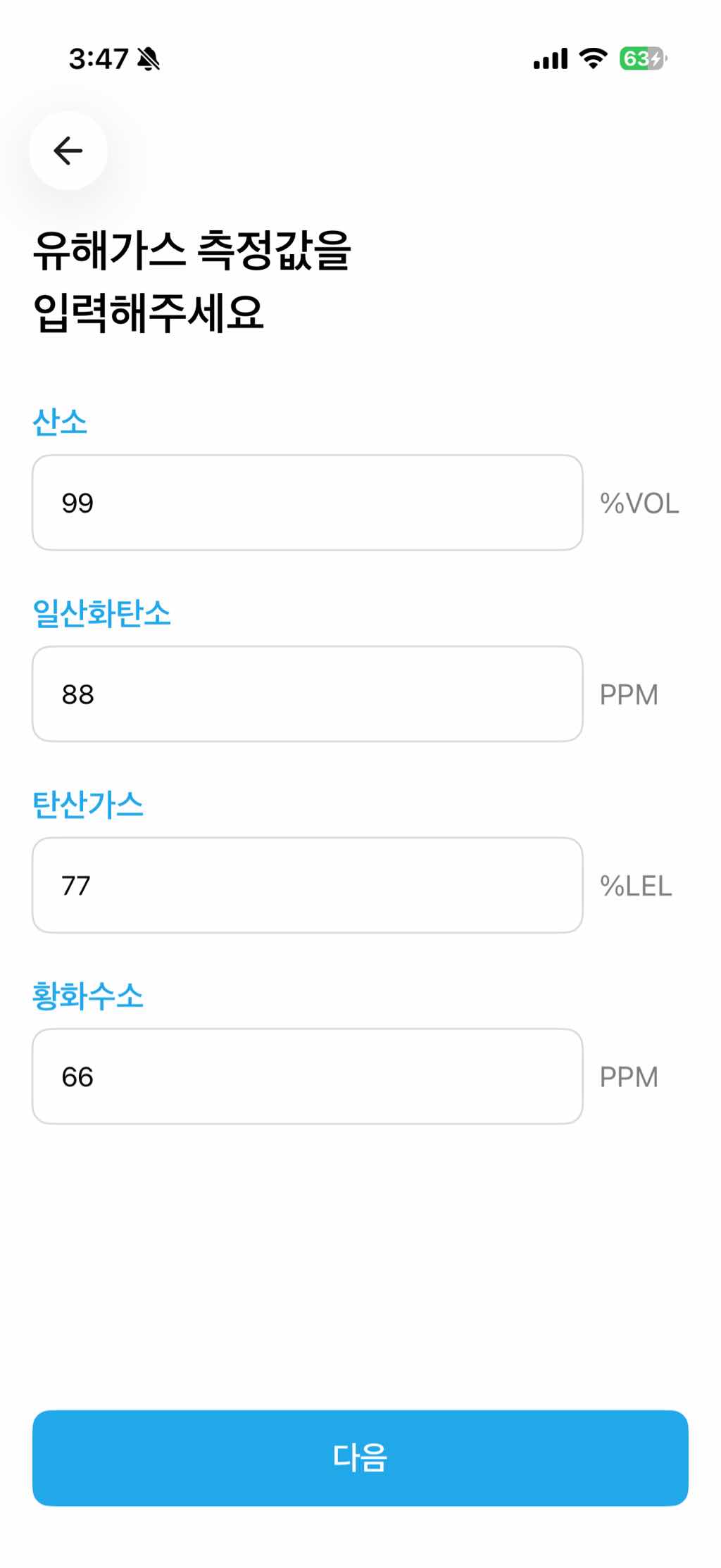This screenshot has height=1568, width=721.
Task: Go back using the arrow button
Action: tap(68, 151)
